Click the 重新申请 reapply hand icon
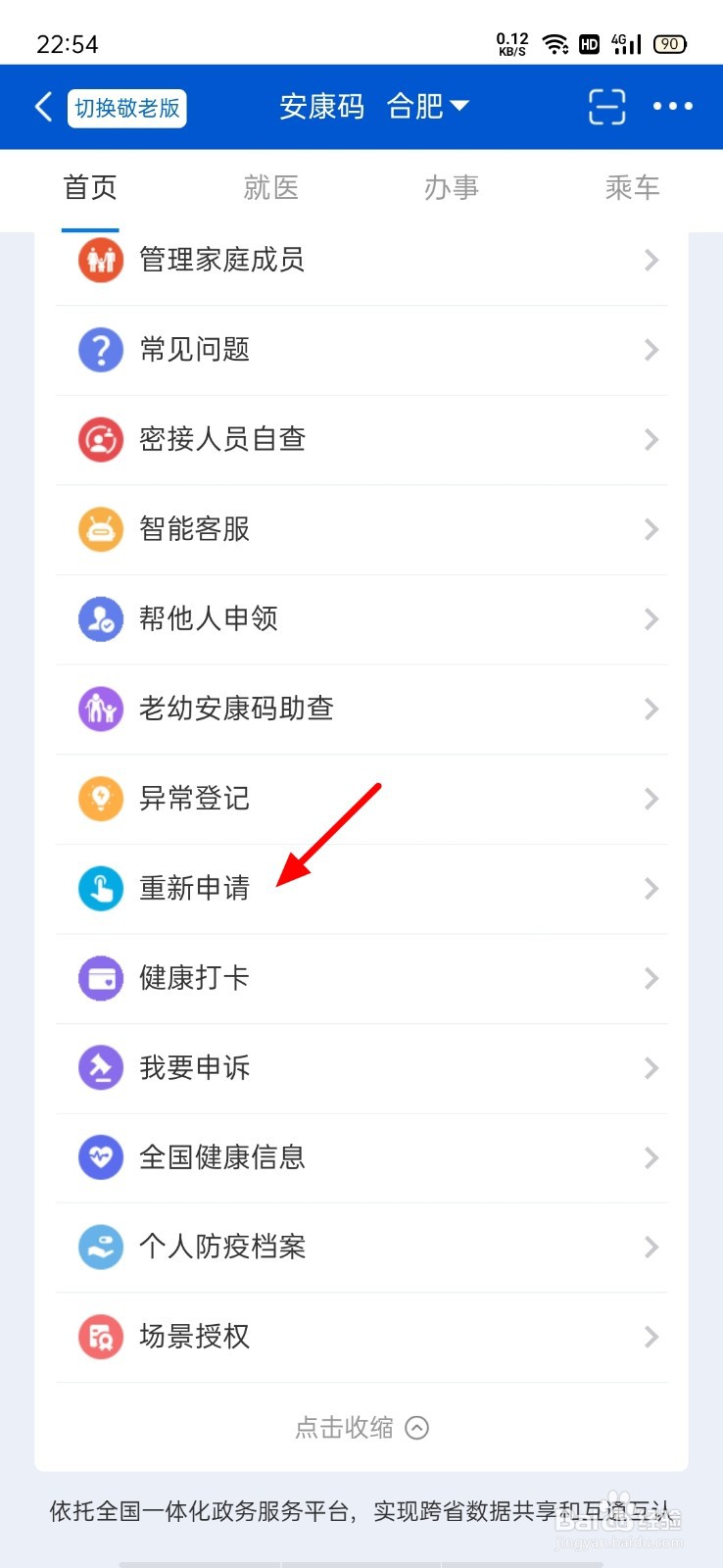 tap(100, 889)
